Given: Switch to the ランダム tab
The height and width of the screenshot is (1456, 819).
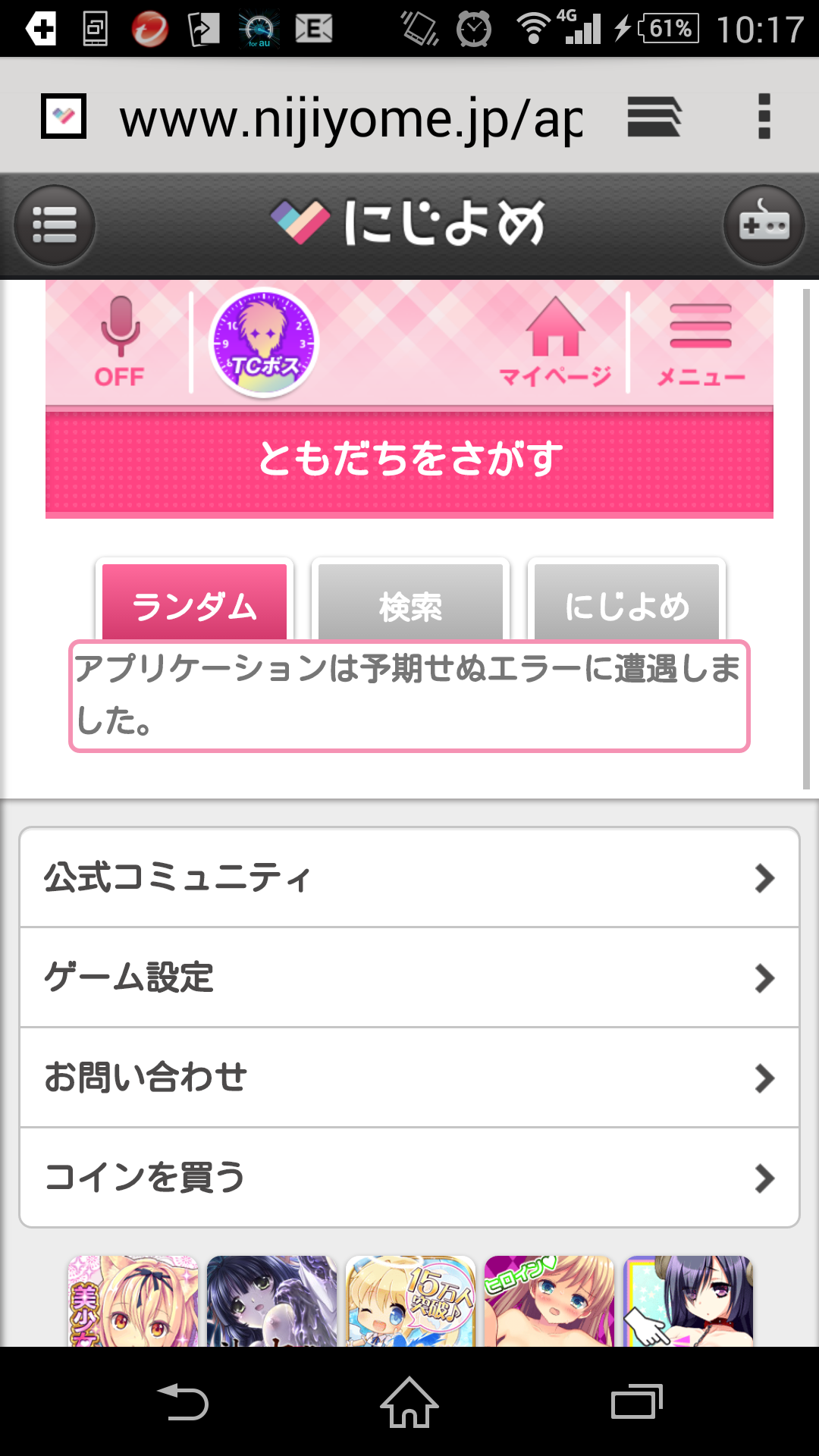Looking at the screenshot, I should [x=195, y=604].
